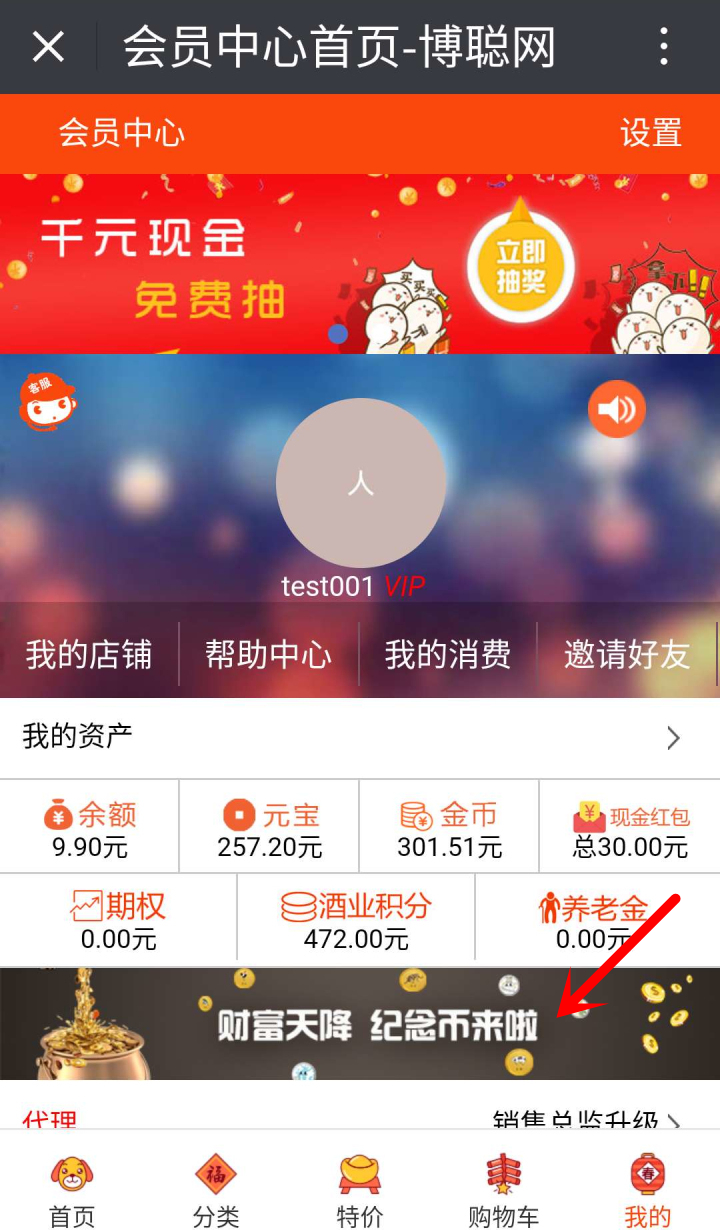
Task: Open 余额 balance details
Action: (x=90, y=829)
